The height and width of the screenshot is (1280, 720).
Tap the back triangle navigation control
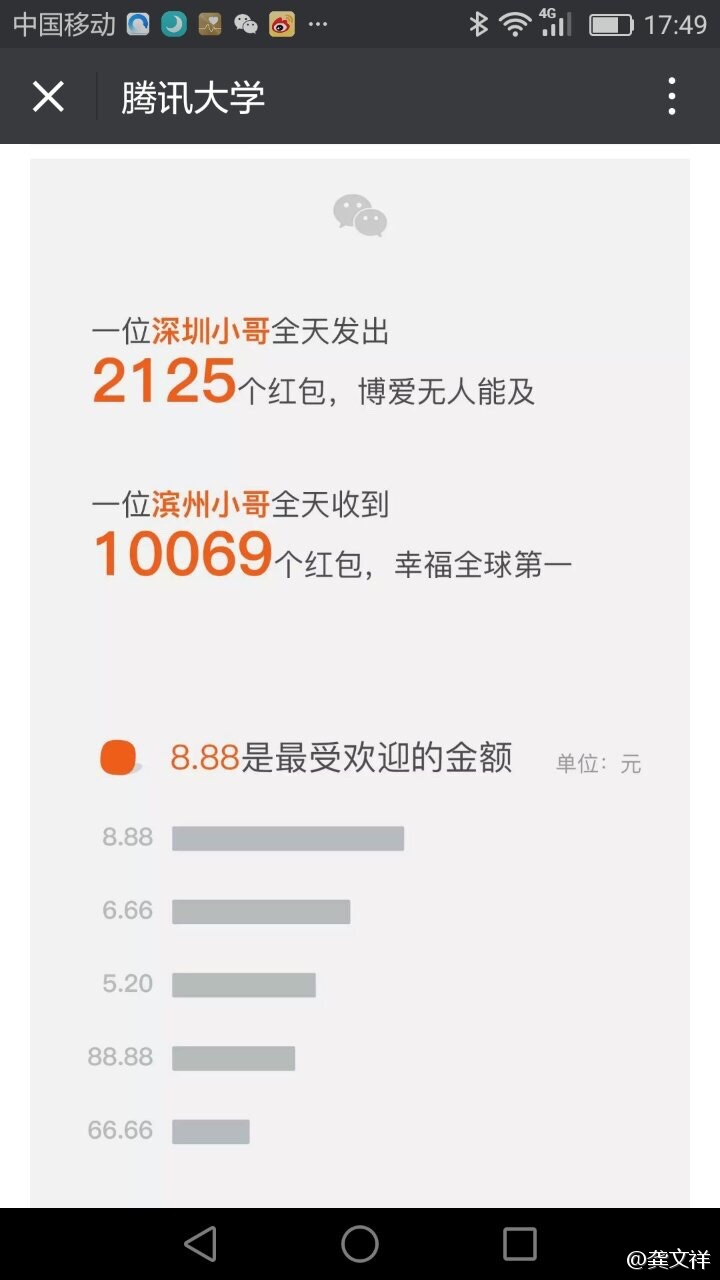click(x=200, y=1243)
